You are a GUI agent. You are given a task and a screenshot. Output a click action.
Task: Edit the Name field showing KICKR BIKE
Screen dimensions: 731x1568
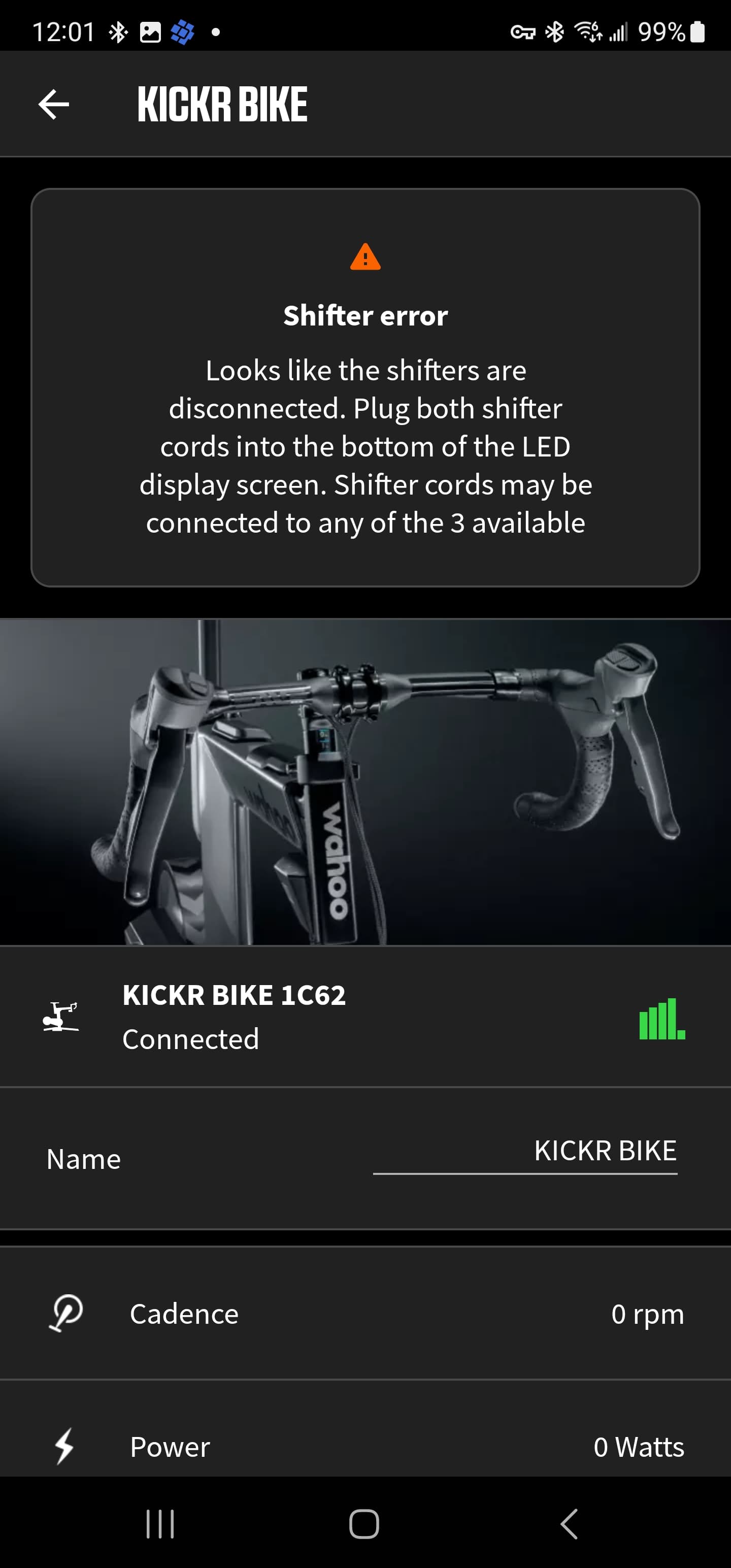tap(525, 1151)
